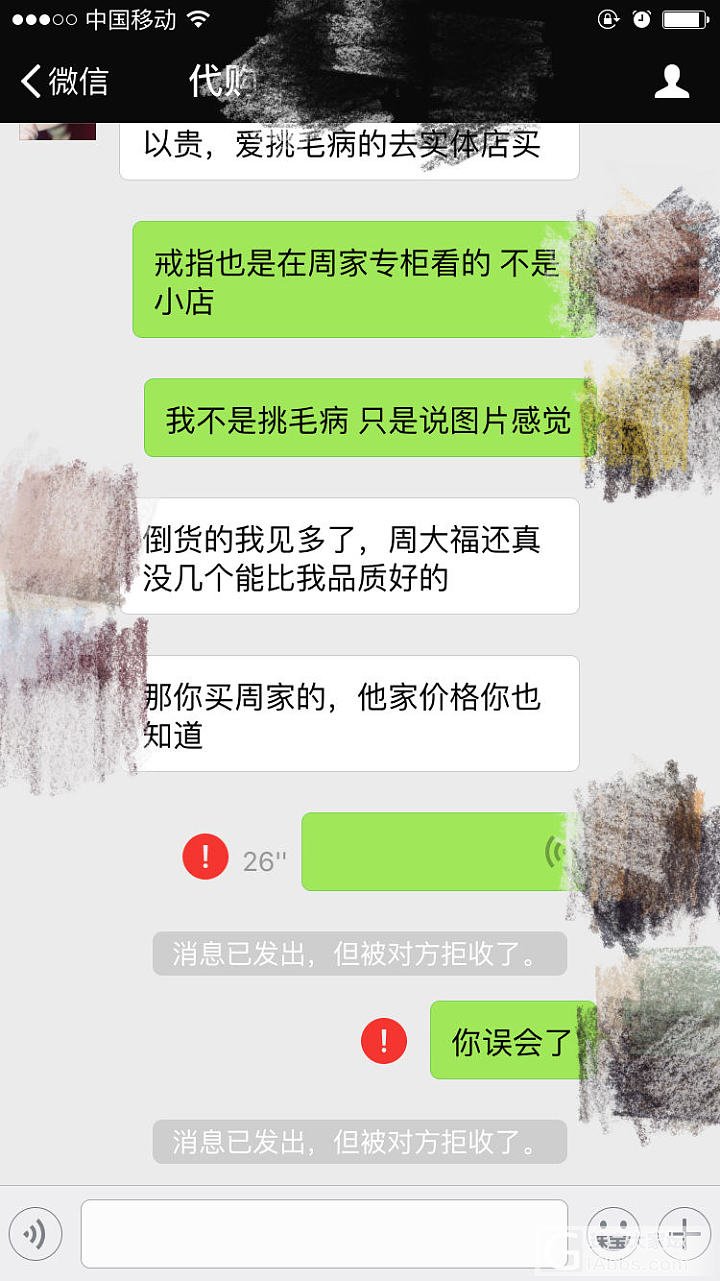Tap the red failed icon beside the 26'' voice message
The width and height of the screenshot is (720, 1281).
click(x=206, y=857)
